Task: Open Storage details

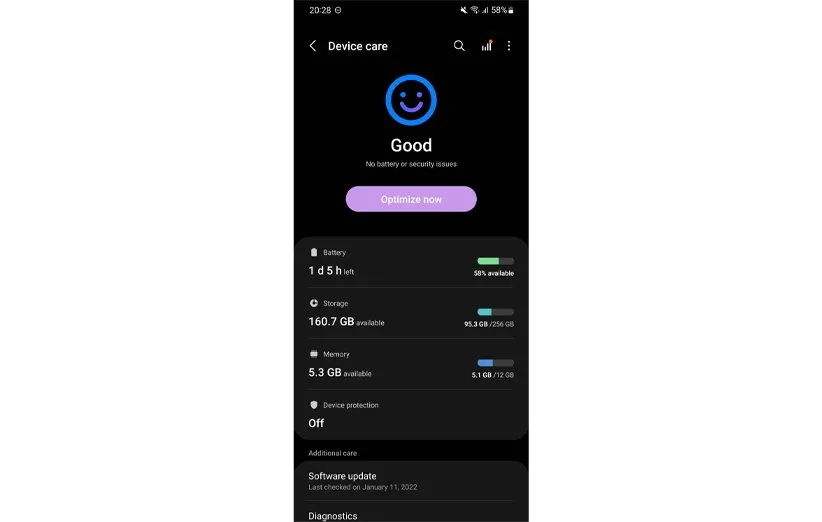Action: [x=411, y=314]
